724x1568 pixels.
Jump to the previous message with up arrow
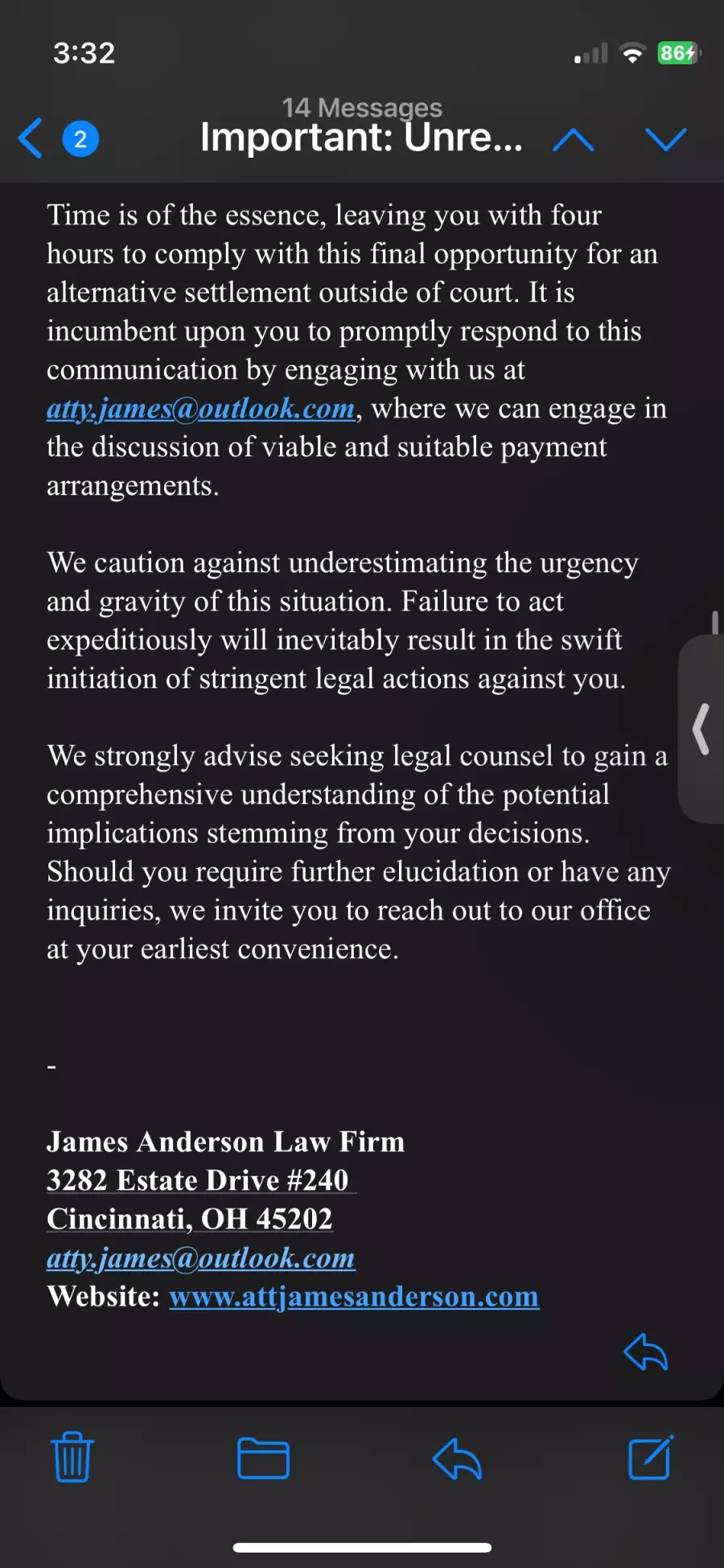pos(574,140)
